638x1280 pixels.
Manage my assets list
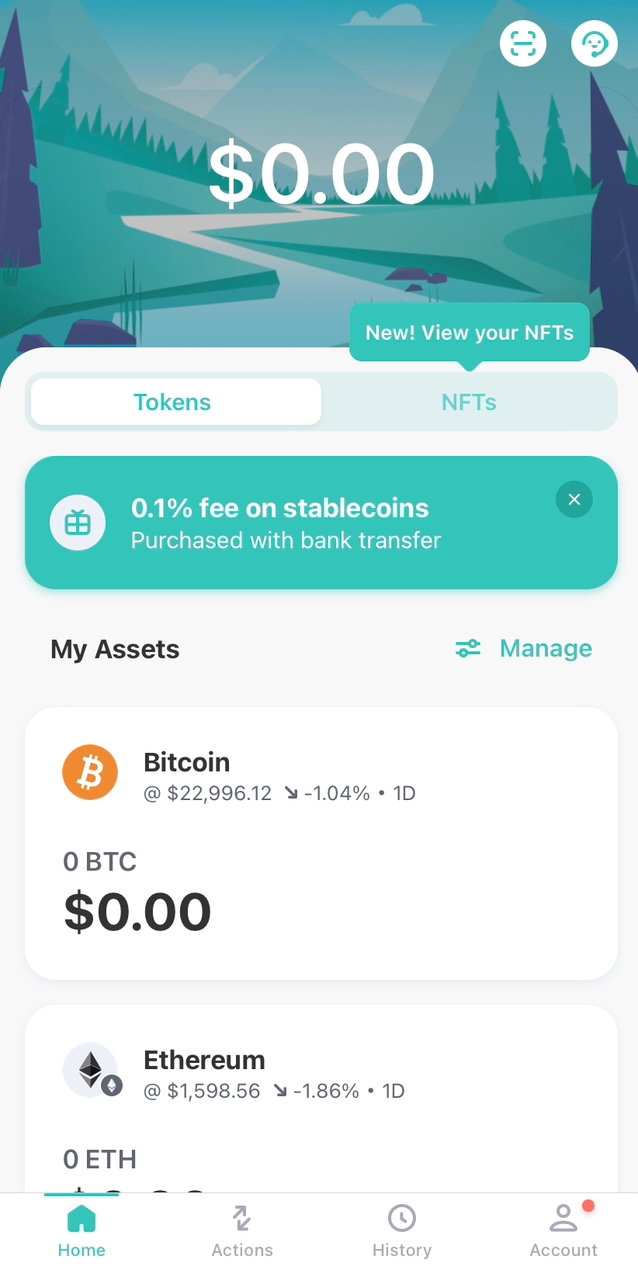click(x=524, y=649)
